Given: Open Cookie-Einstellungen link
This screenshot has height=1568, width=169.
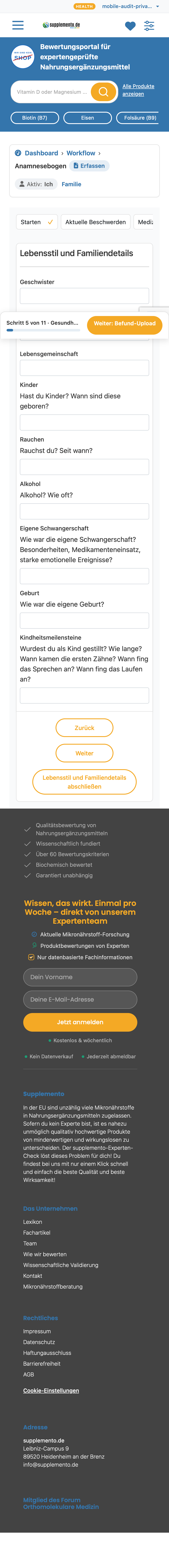Looking at the screenshot, I should [x=51, y=1390].
